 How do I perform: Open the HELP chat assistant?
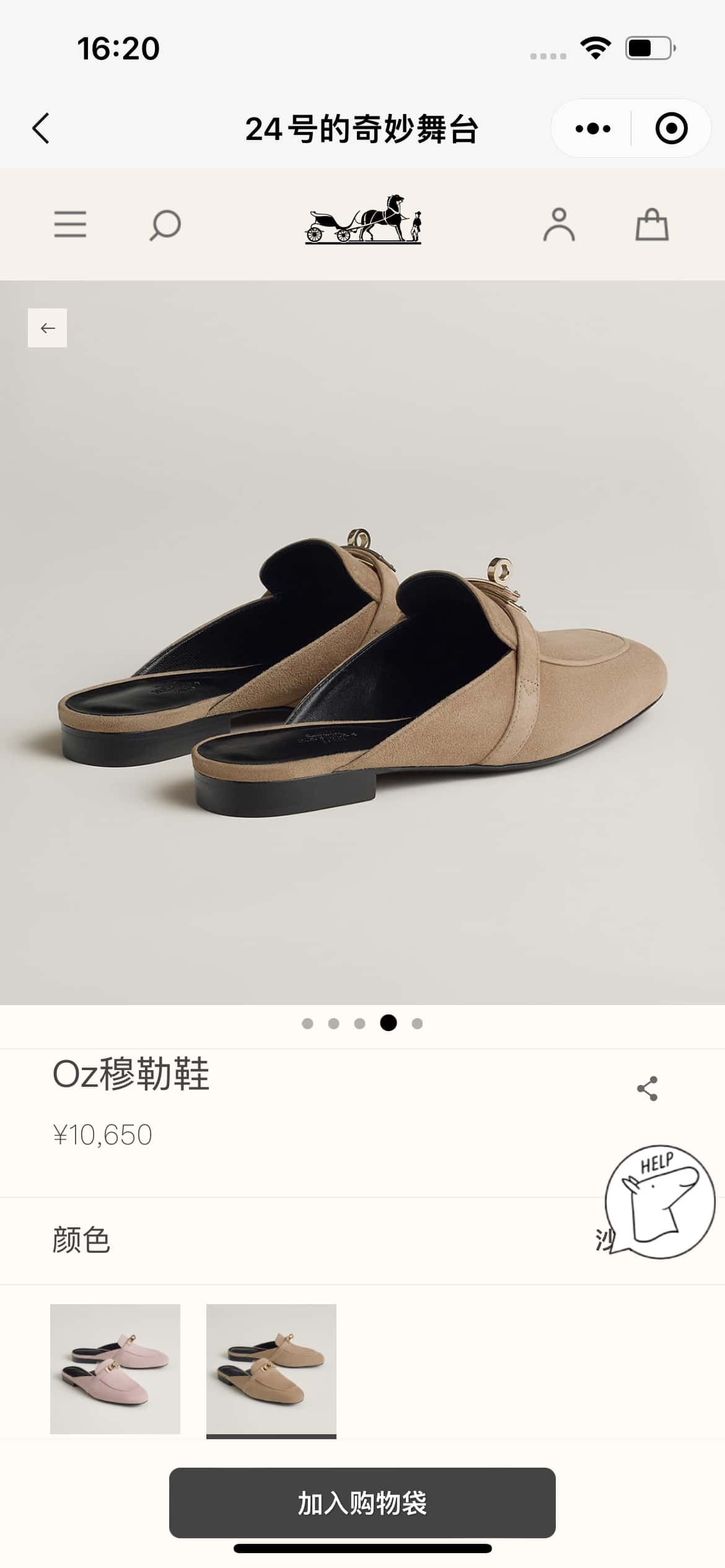(x=661, y=1201)
